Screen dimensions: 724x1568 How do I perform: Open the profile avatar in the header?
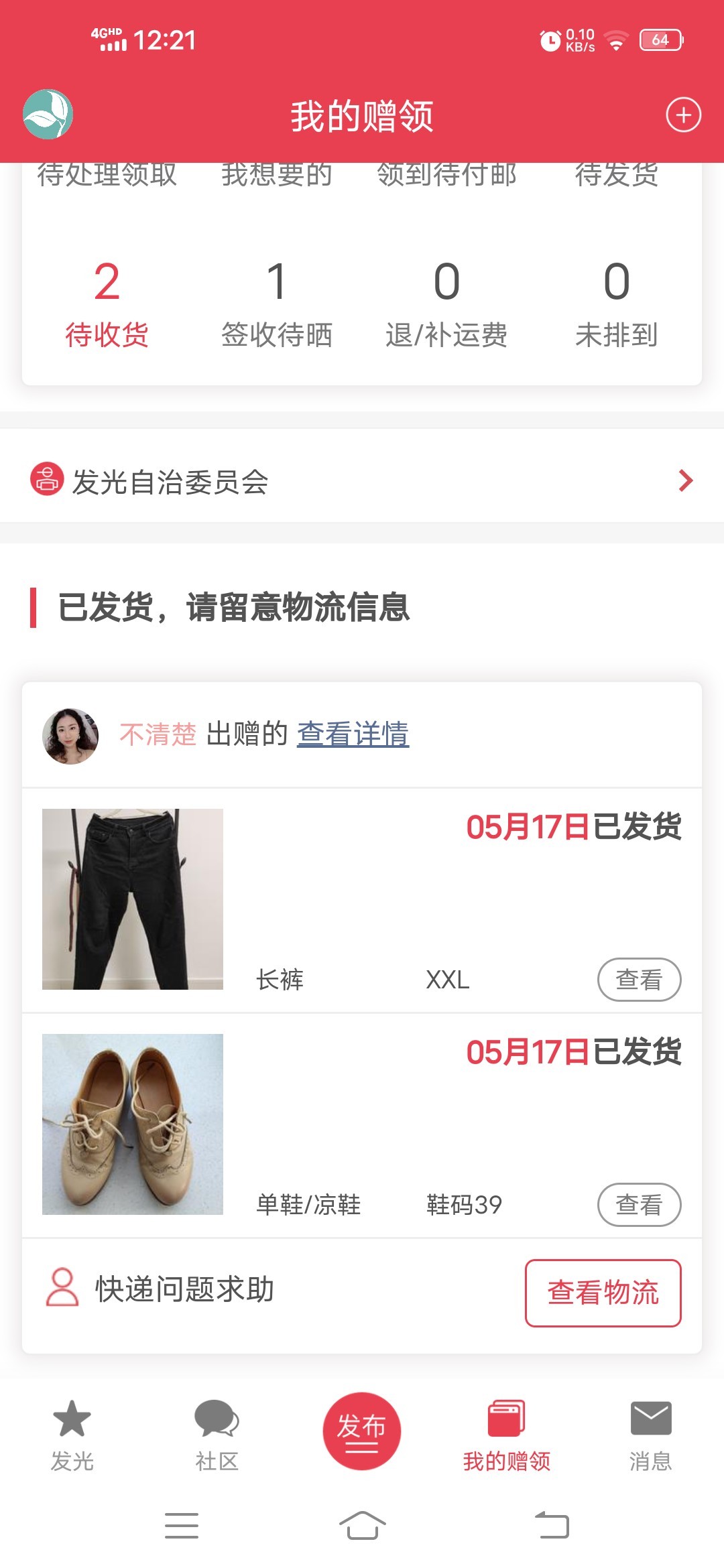(x=48, y=115)
